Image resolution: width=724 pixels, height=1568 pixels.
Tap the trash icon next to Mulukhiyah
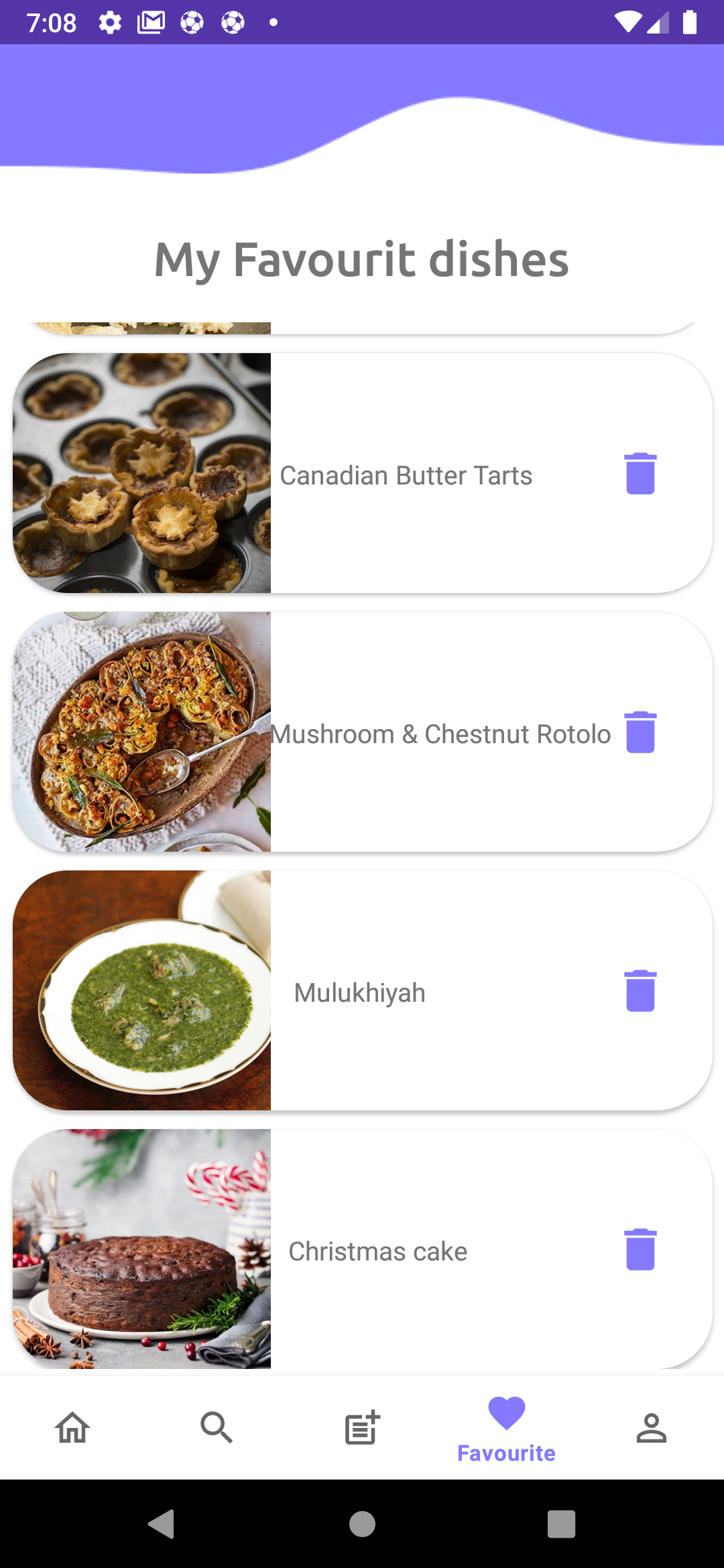[640, 992]
